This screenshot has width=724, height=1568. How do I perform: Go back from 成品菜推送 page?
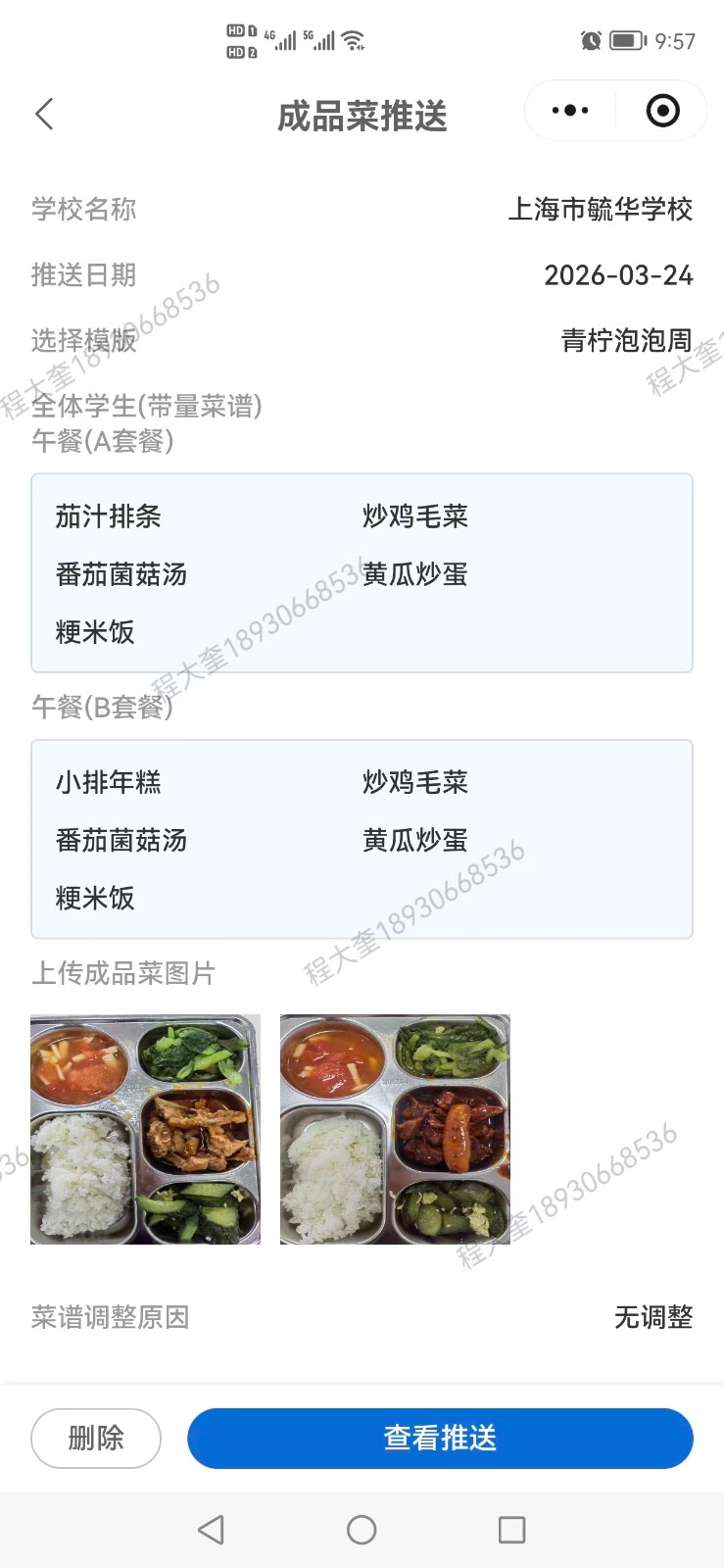click(44, 115)
